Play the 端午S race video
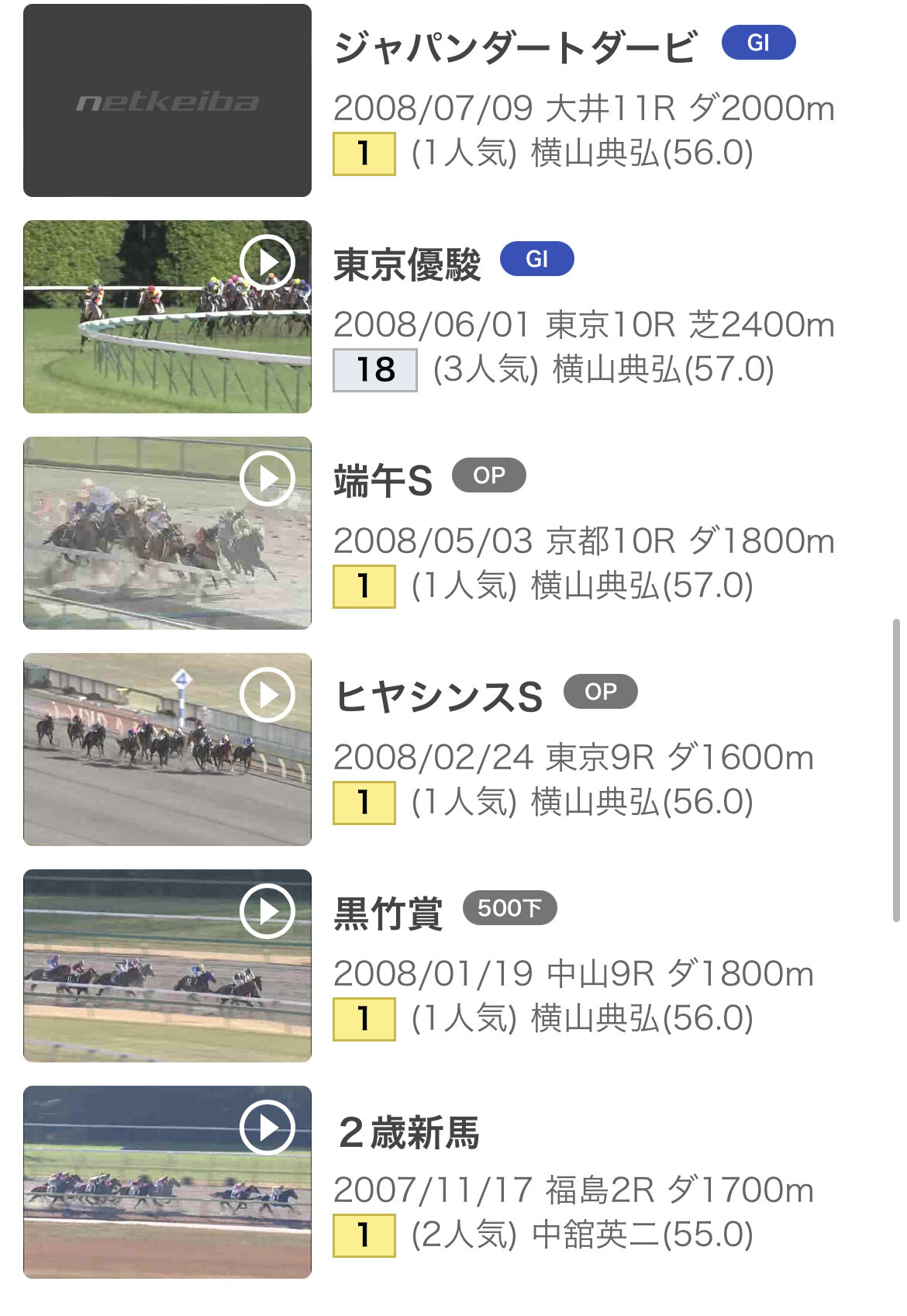 point(267,478)
